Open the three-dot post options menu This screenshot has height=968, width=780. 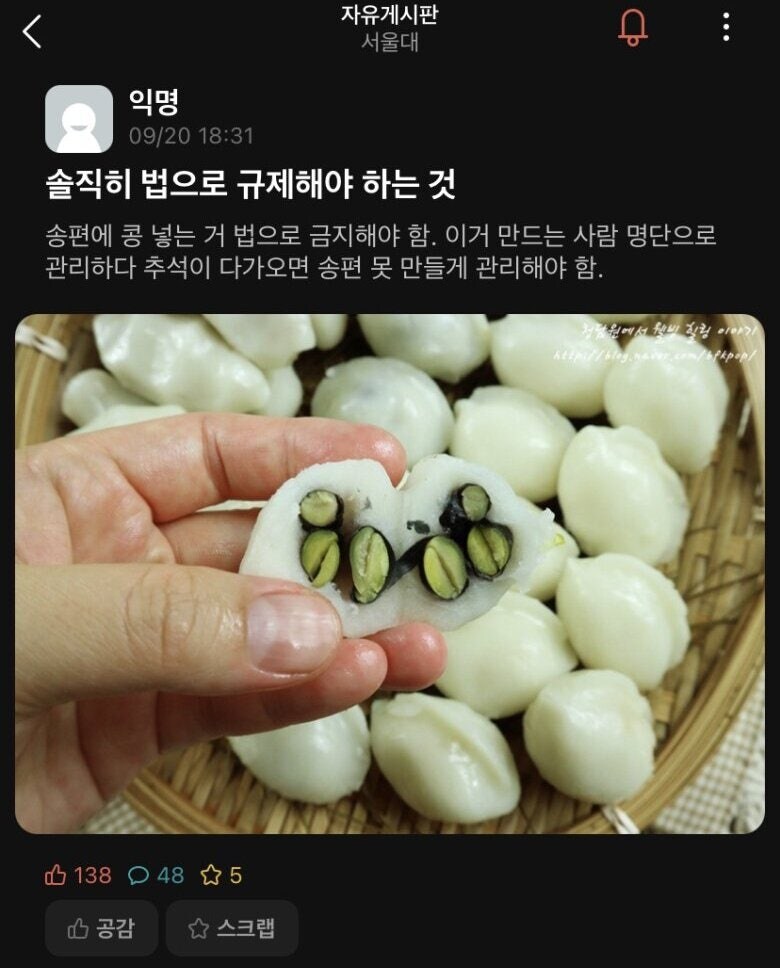pos(727,28)
